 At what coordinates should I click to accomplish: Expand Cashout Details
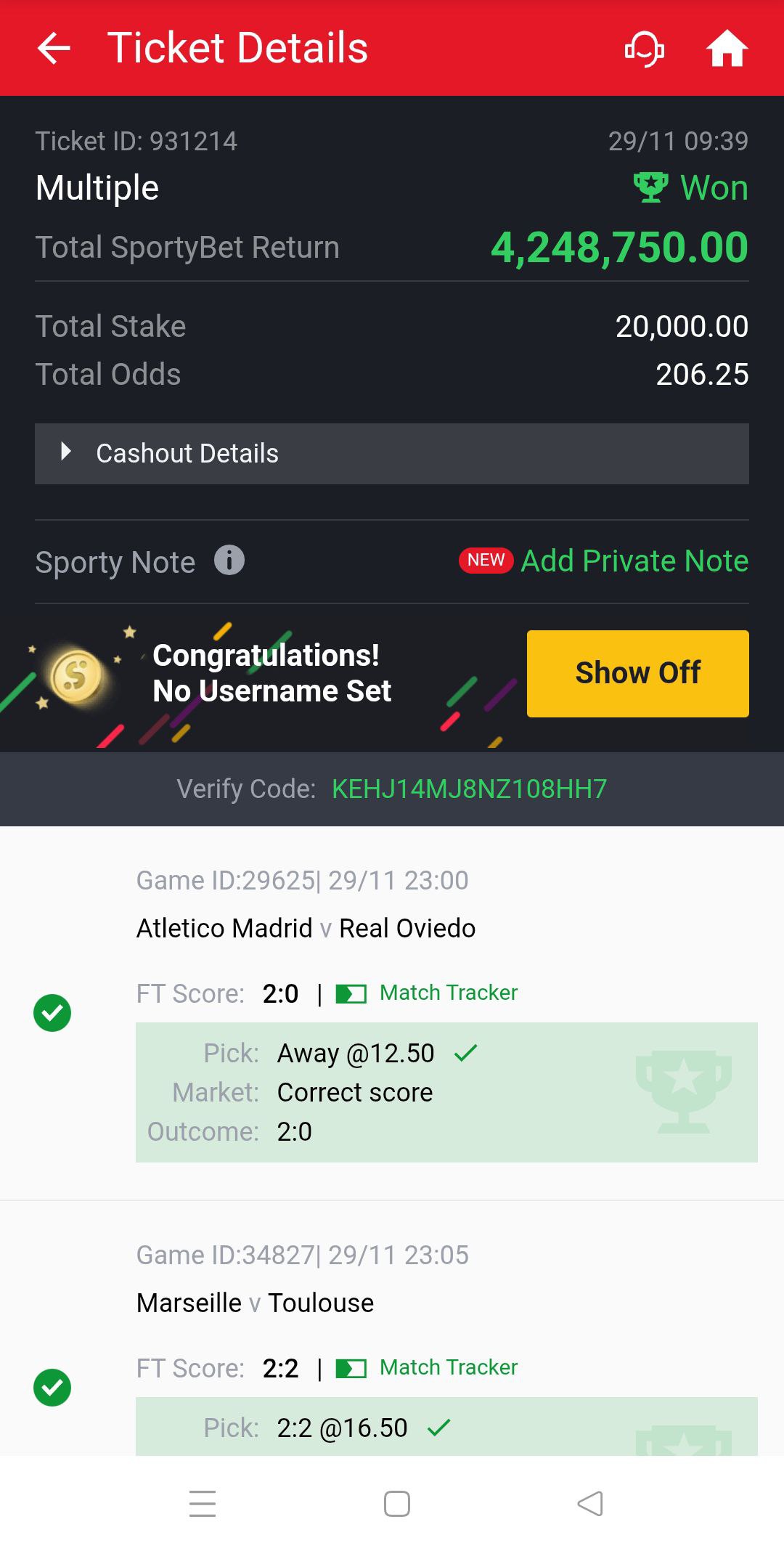(392, 454)
